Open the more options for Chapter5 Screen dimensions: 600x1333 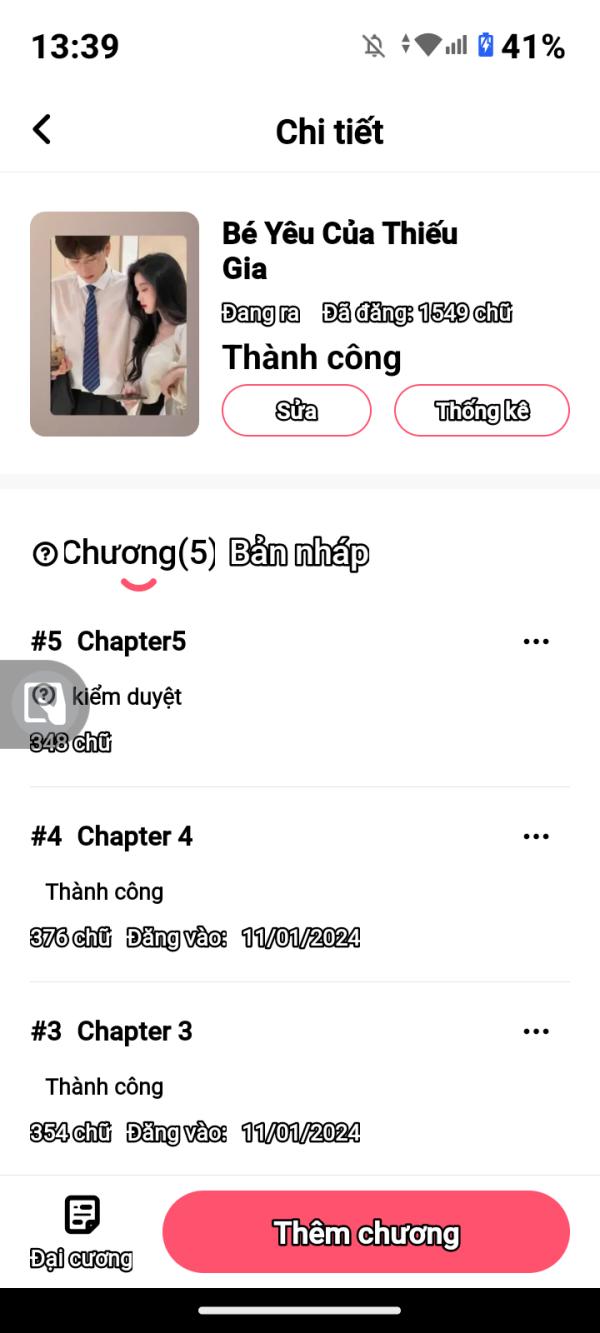pyautogui.click(x=536, y=642)
